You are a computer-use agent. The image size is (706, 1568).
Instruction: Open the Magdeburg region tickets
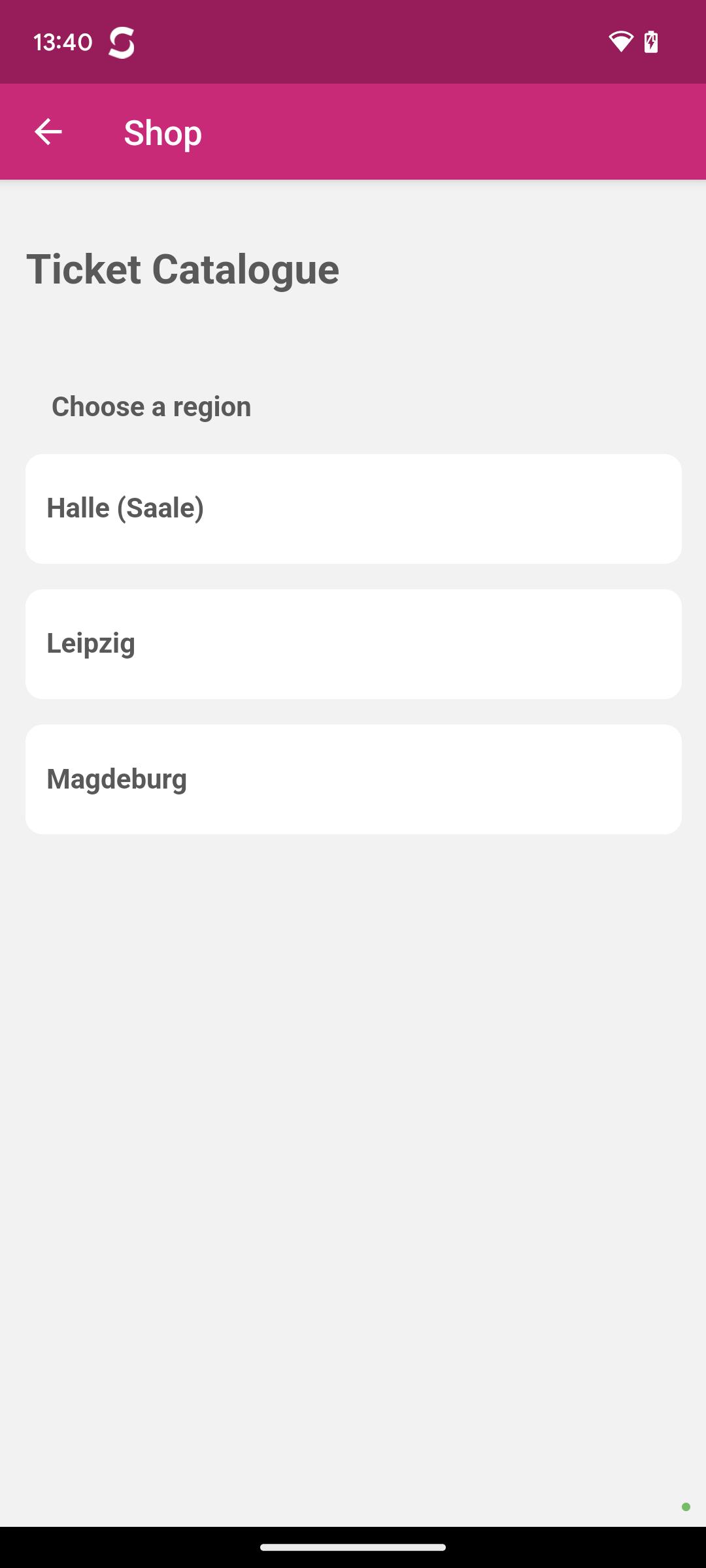point(354,779)
